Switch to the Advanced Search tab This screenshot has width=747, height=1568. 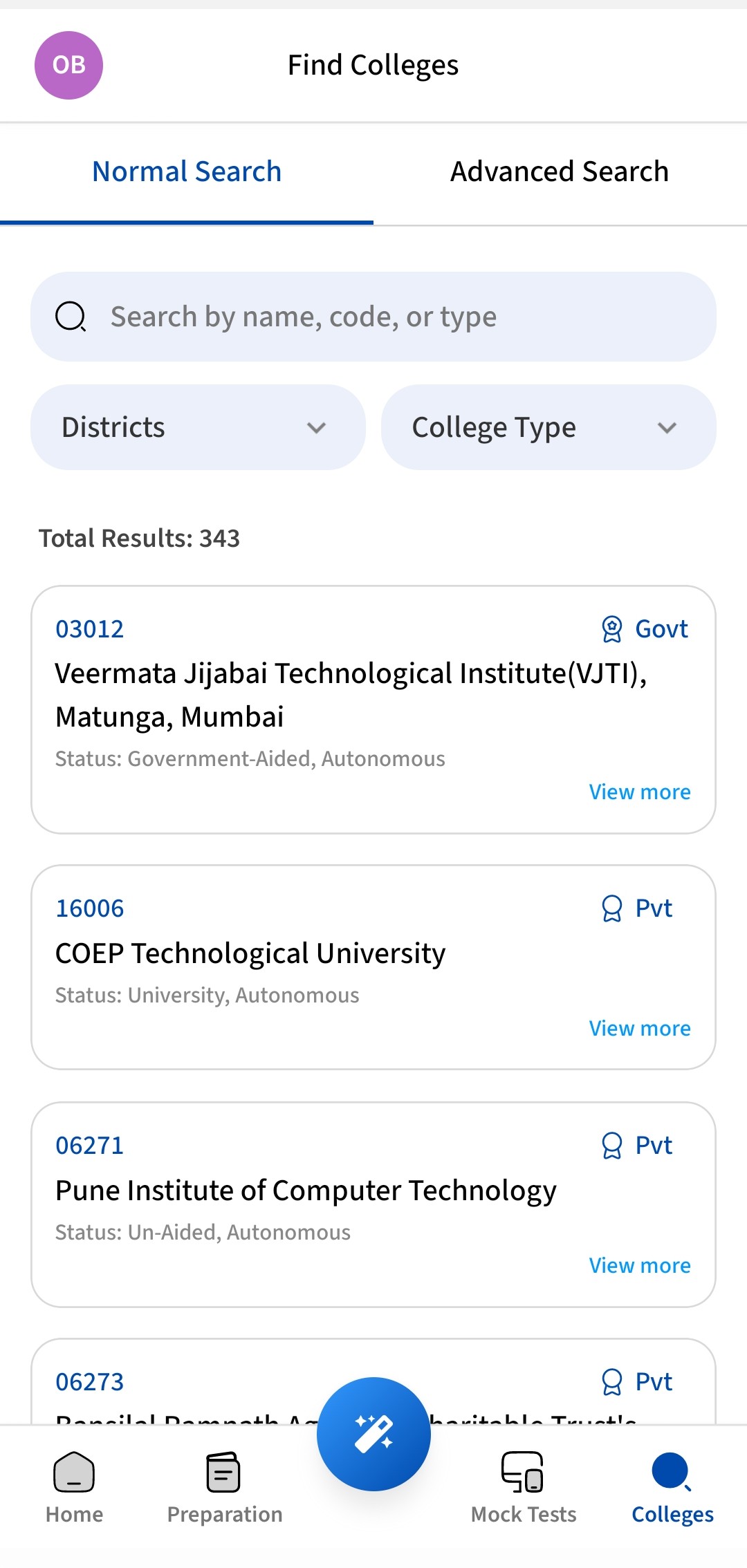(x=558, y=171)
